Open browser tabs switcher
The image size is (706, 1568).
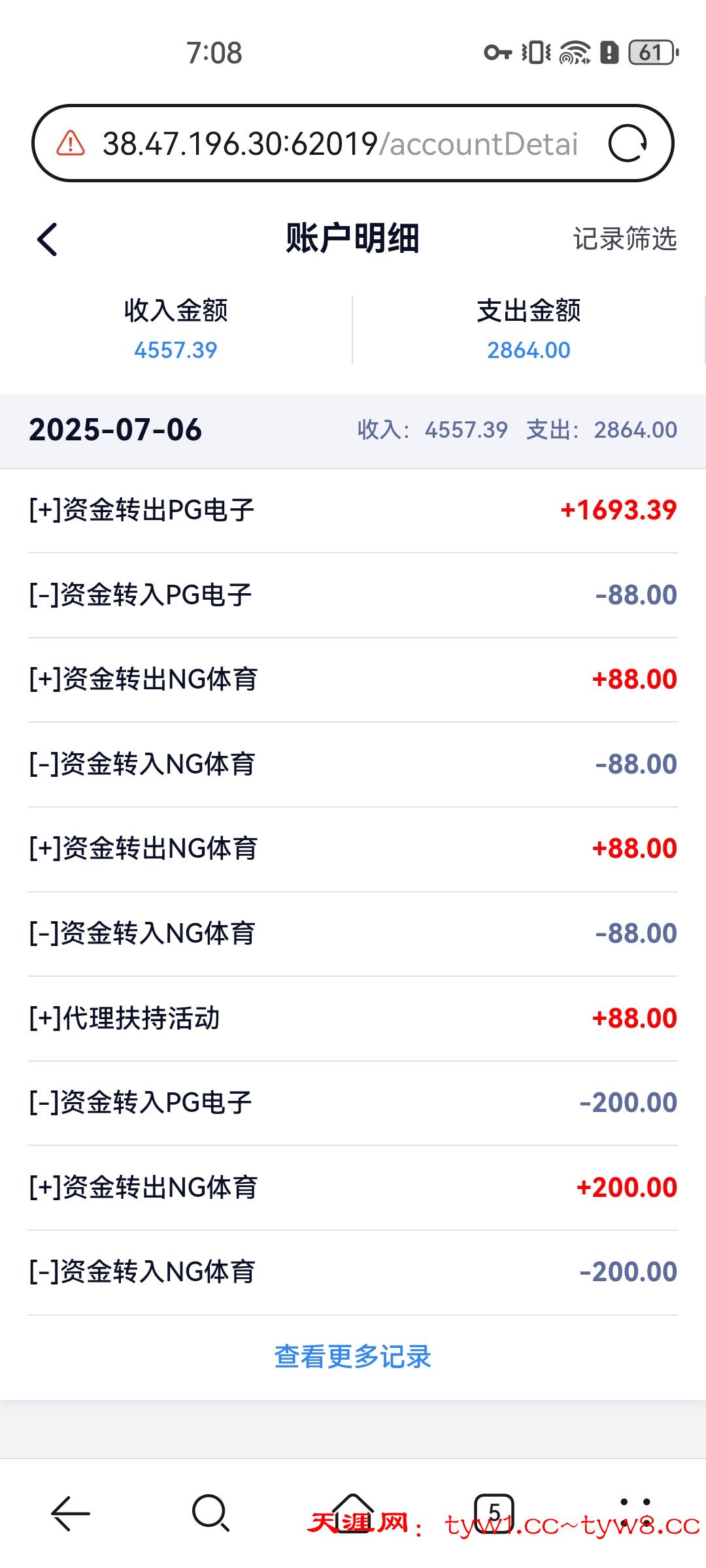coord(494,1512)
